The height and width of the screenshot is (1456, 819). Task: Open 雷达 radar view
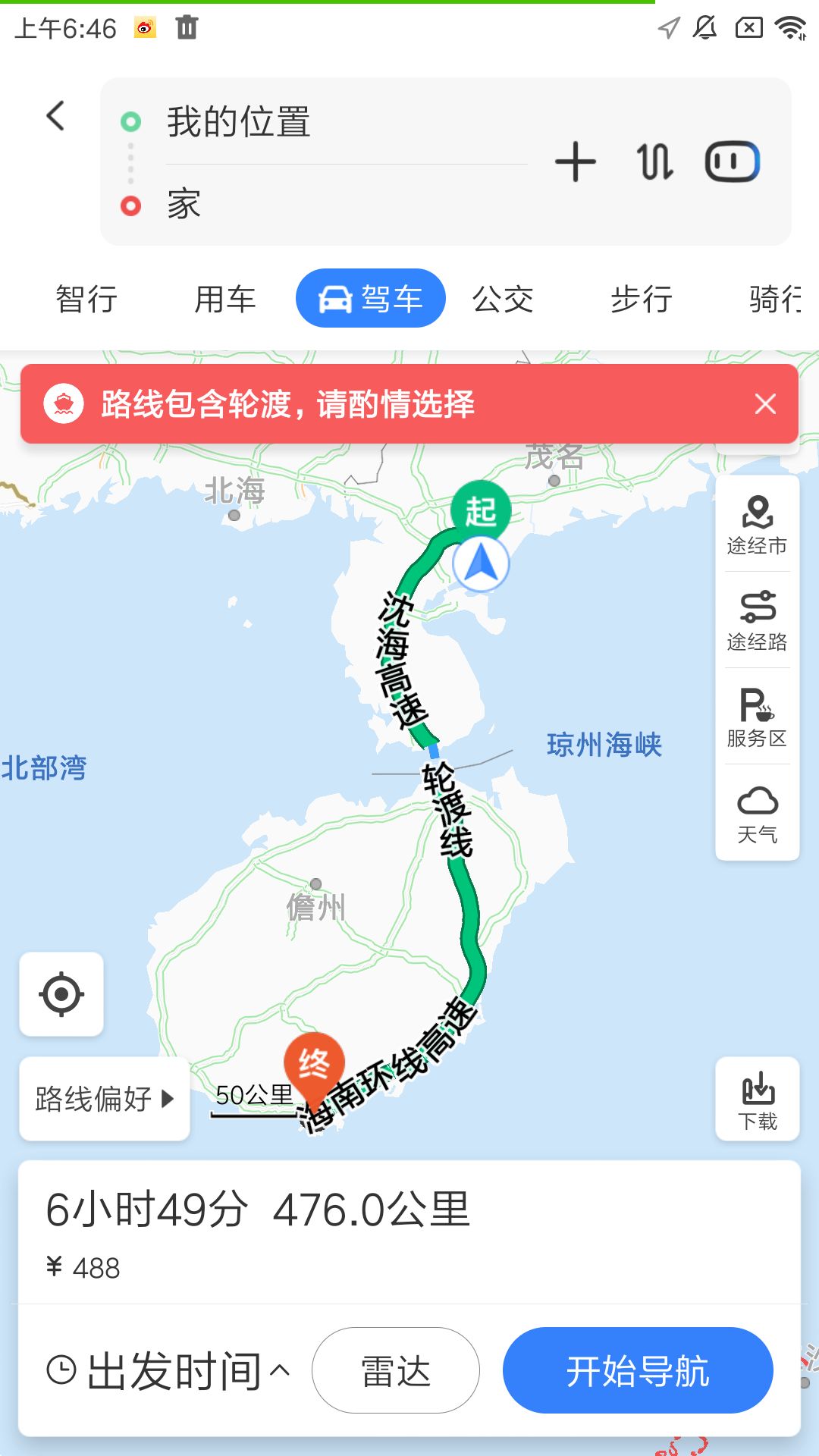pos(395,1370)
